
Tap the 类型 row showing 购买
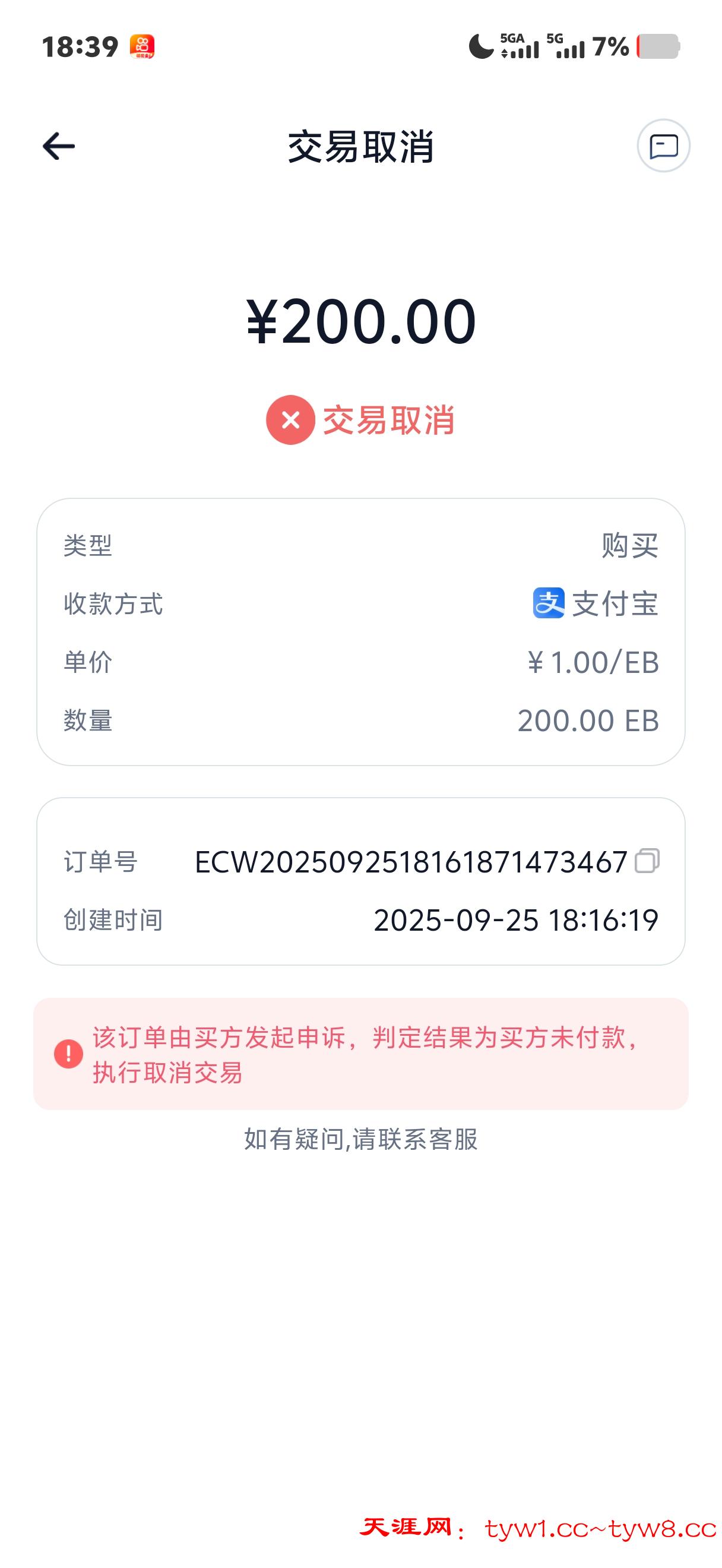click(360, 545)
